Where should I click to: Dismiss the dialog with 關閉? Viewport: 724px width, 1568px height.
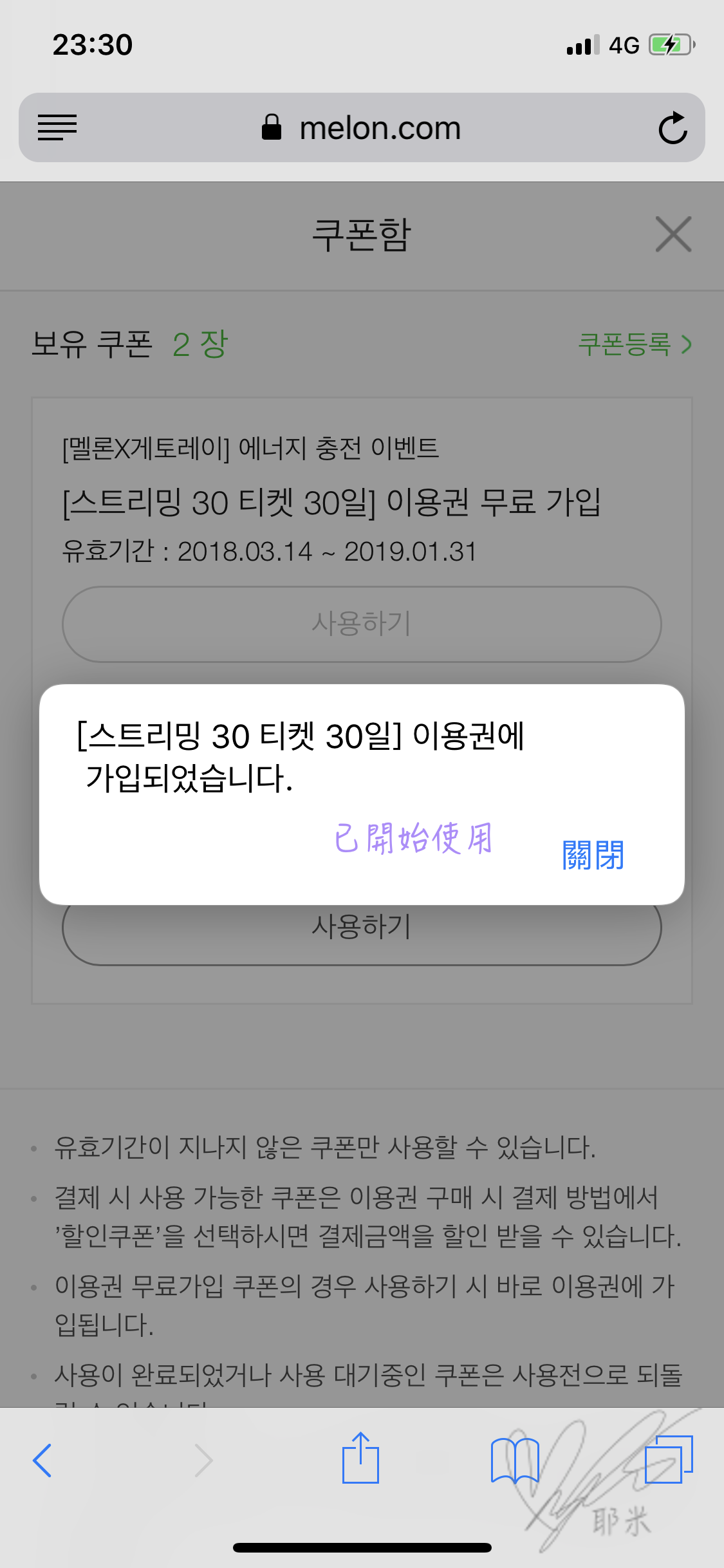[x=593, y=855]
